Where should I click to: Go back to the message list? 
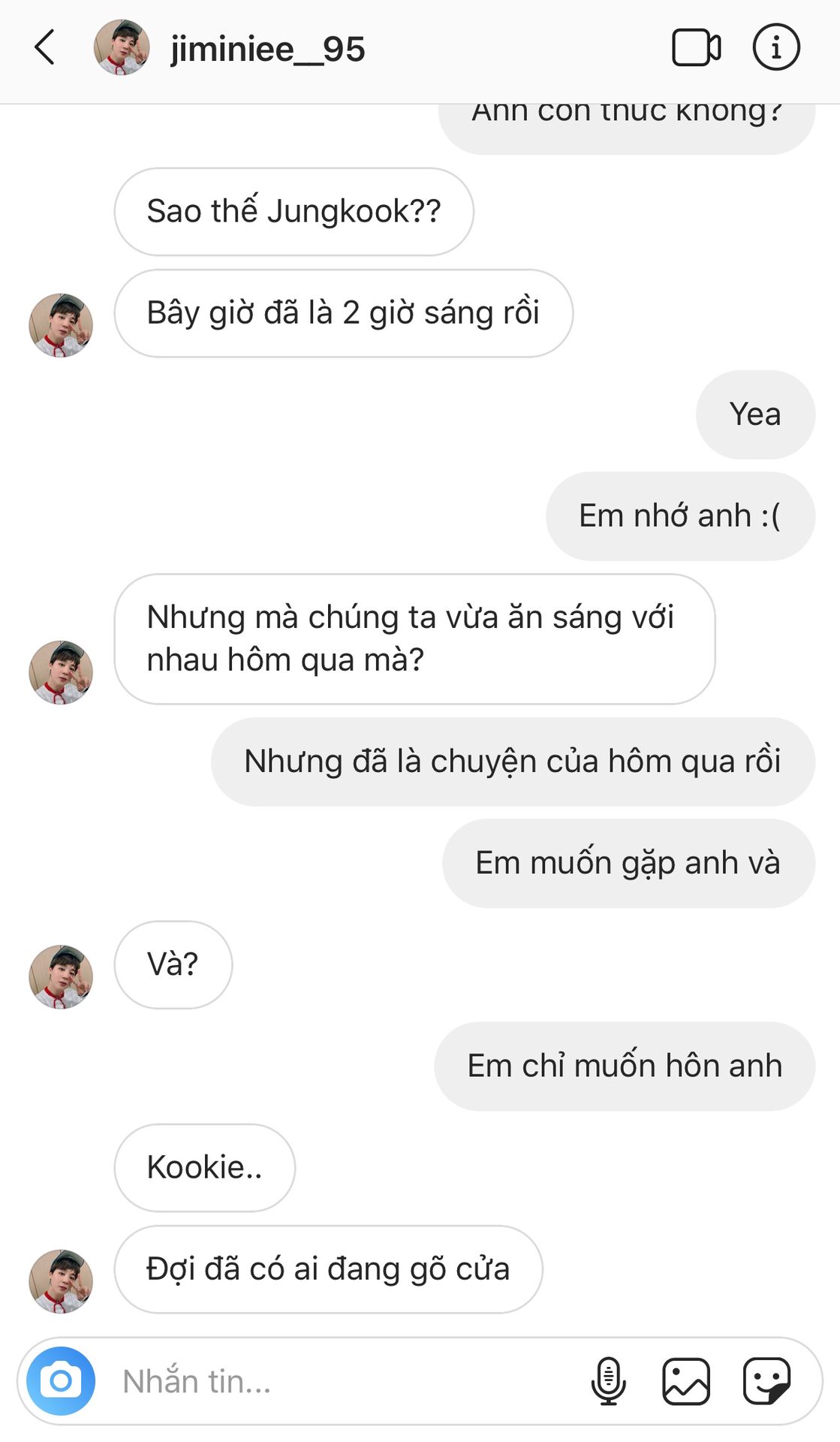pos(45,48)
